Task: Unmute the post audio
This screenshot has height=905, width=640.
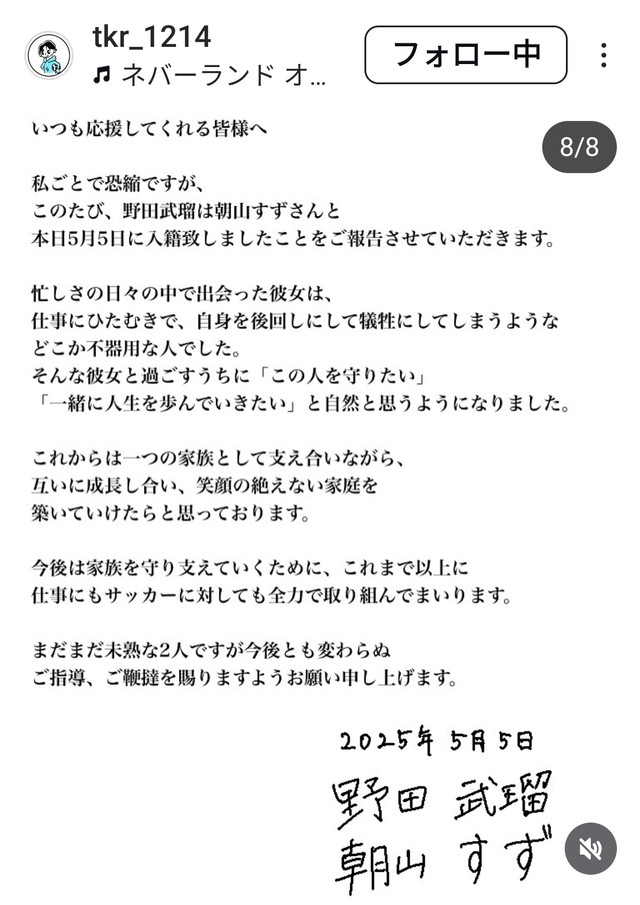Action: pos(589,849)
